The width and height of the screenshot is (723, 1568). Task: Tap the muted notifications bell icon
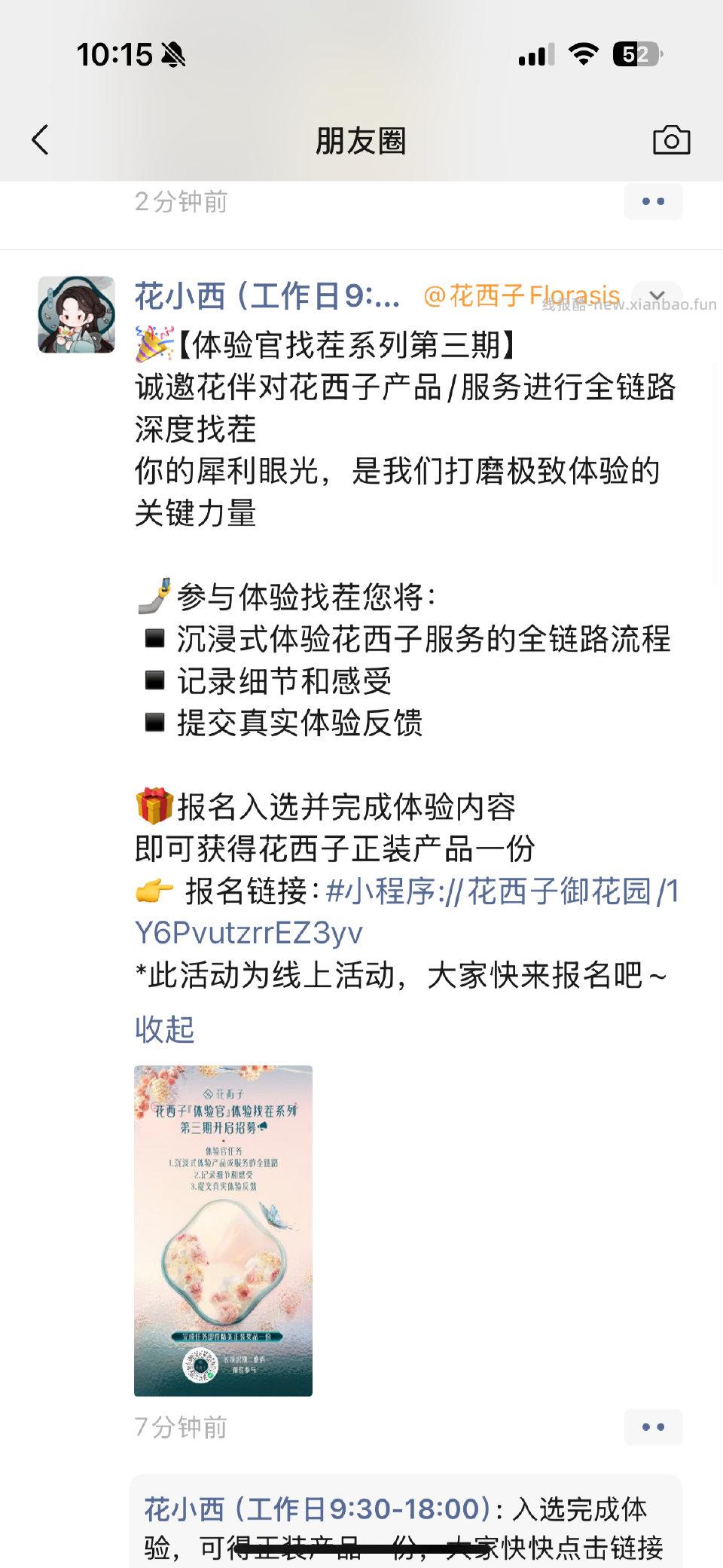[173, 53]
